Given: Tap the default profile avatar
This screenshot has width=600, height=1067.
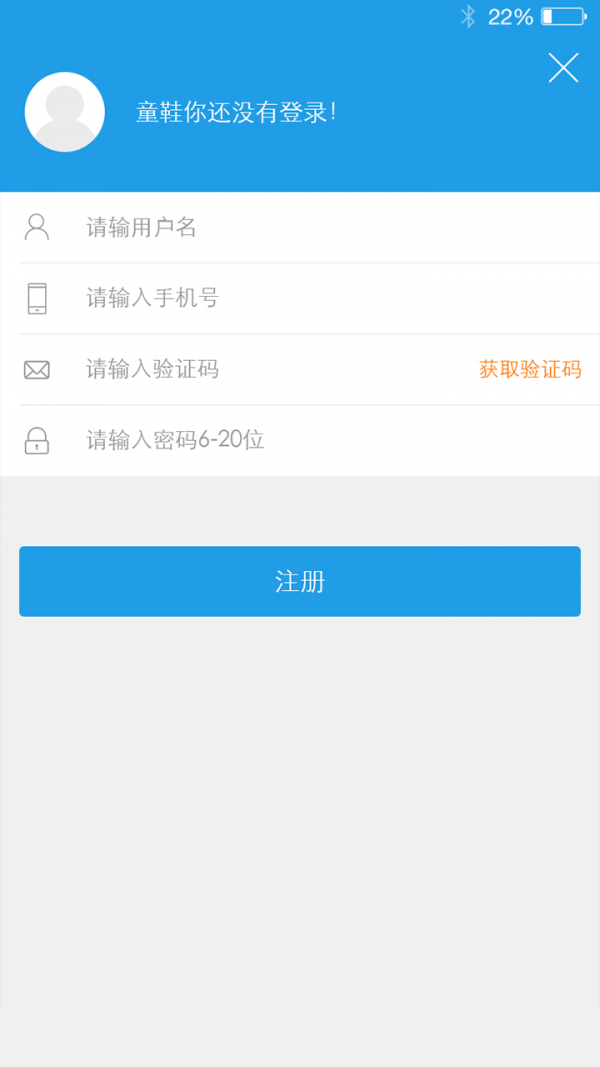Looking at the screenshot, I should (x=65, y=112).
